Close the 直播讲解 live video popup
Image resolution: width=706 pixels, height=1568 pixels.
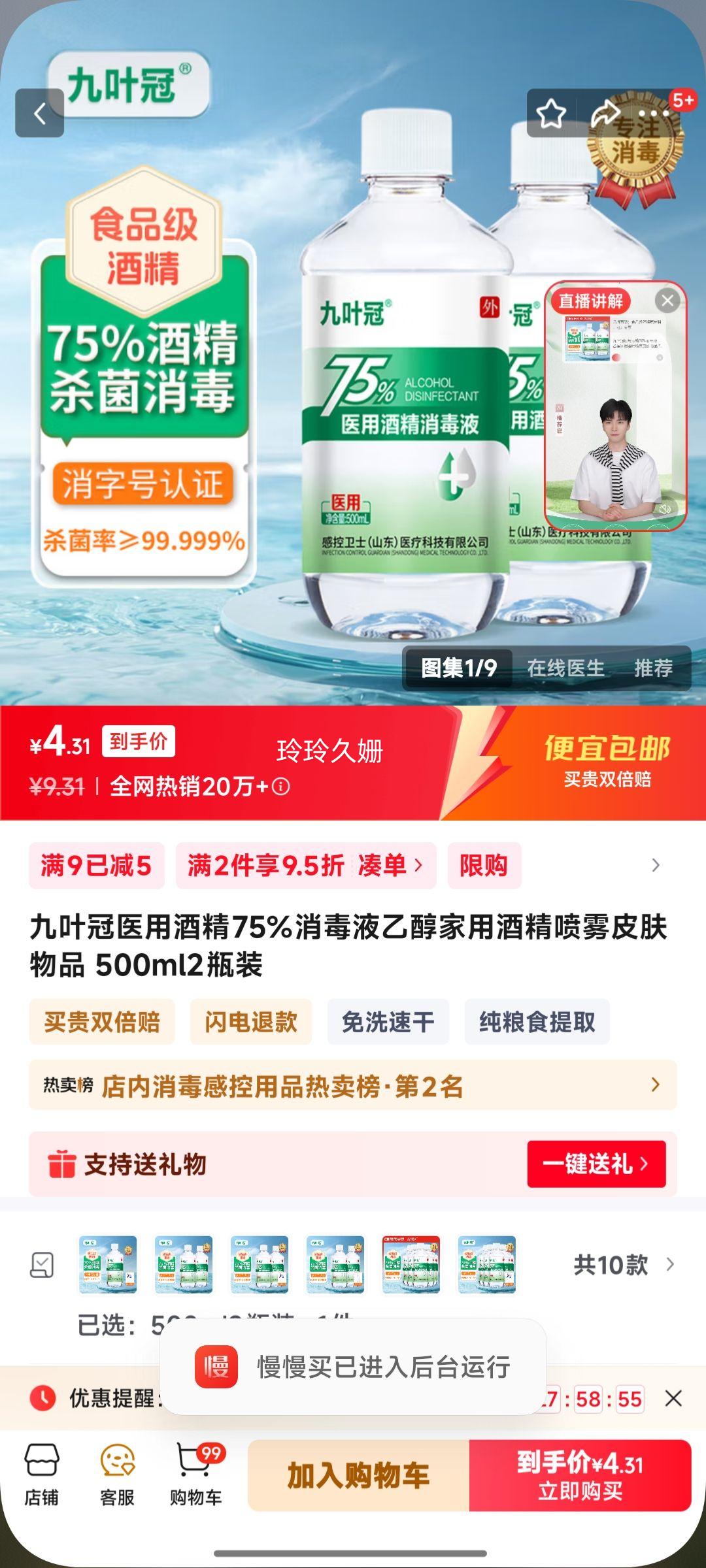(667, 301)
